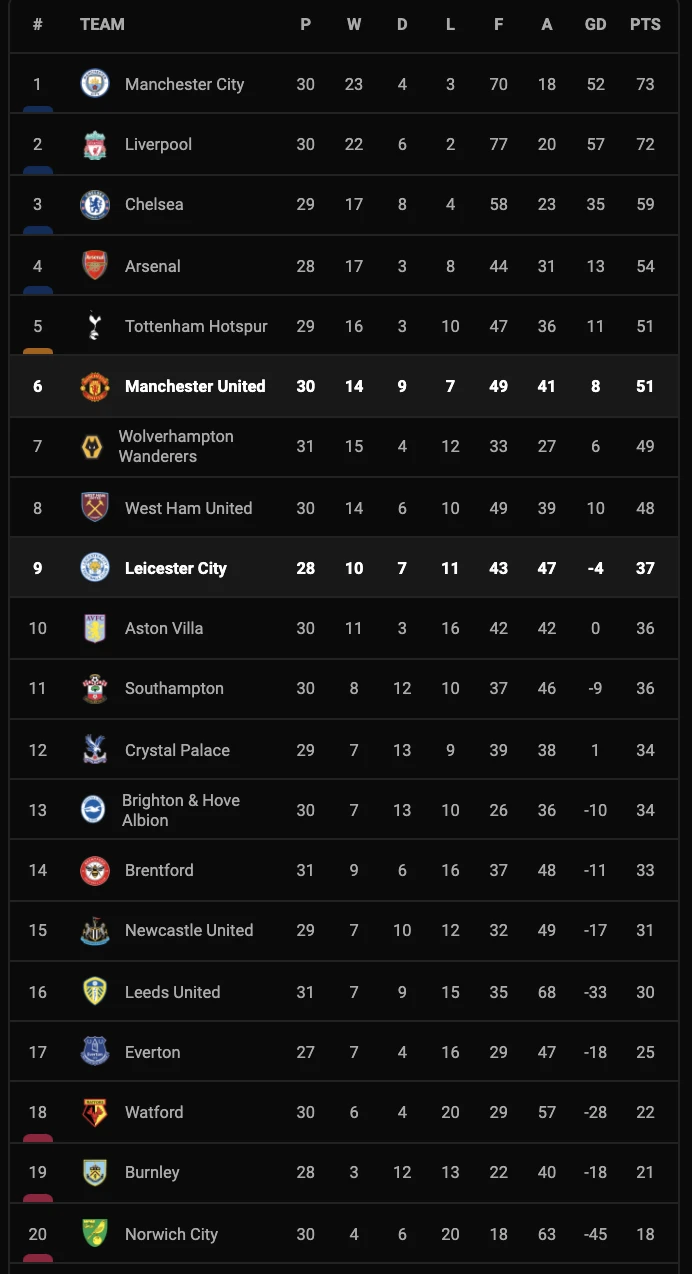Open highlighted Manchester United row
This screenshot has width=692, height=1274.
click(195, 386)
